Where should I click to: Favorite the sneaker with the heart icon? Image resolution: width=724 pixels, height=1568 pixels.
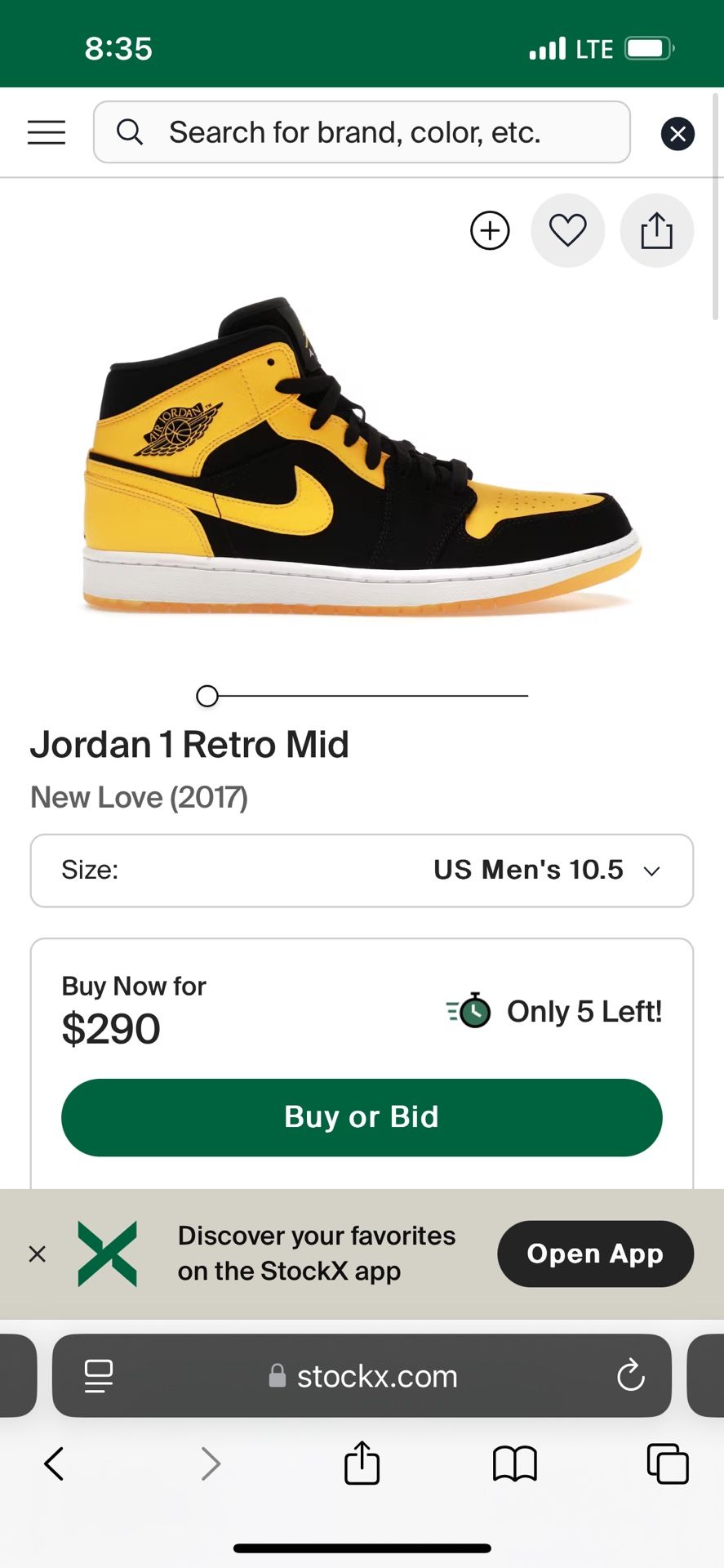coord(568,230)
